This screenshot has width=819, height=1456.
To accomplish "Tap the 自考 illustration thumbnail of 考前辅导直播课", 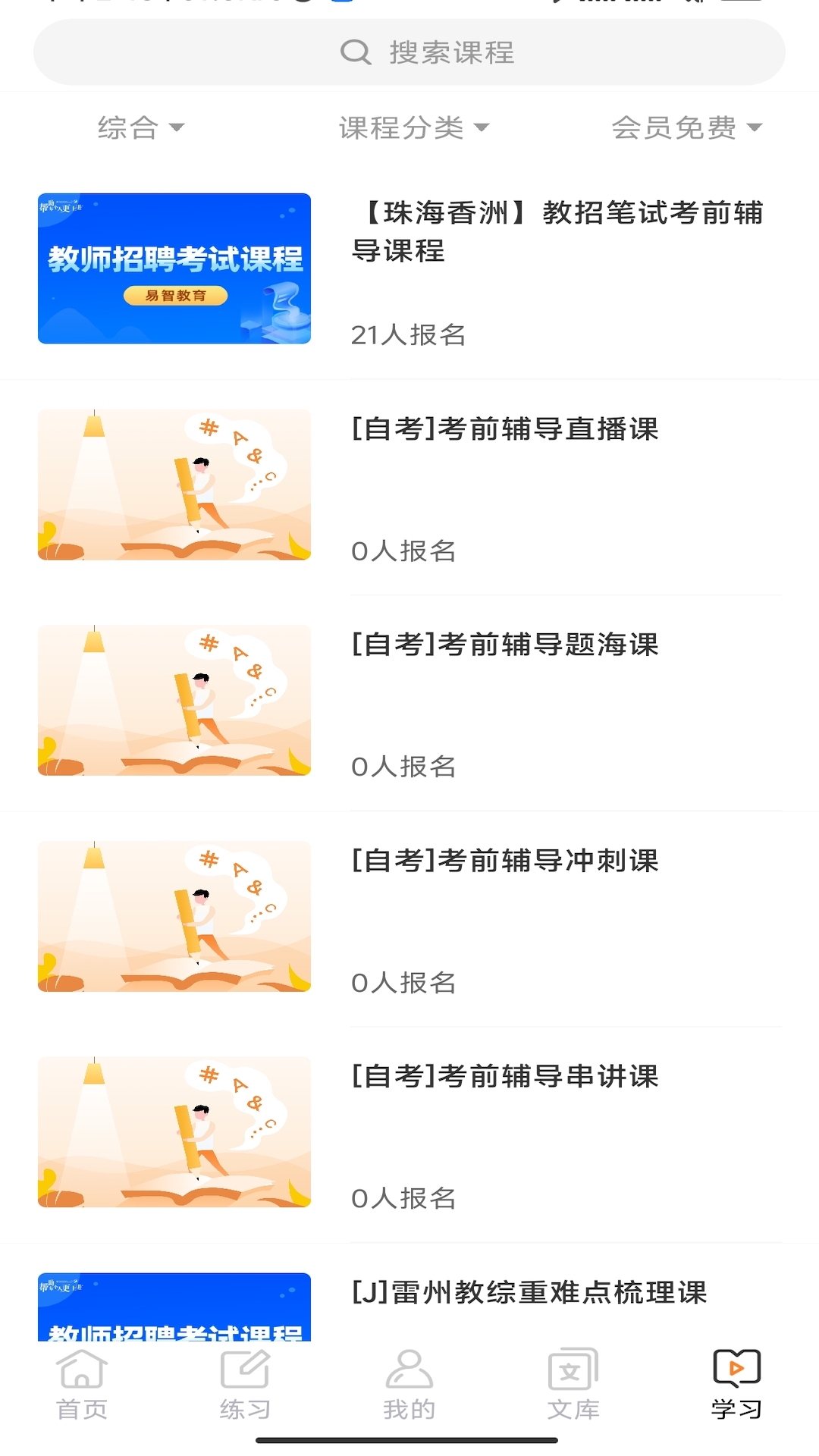I will coord(174,485).
